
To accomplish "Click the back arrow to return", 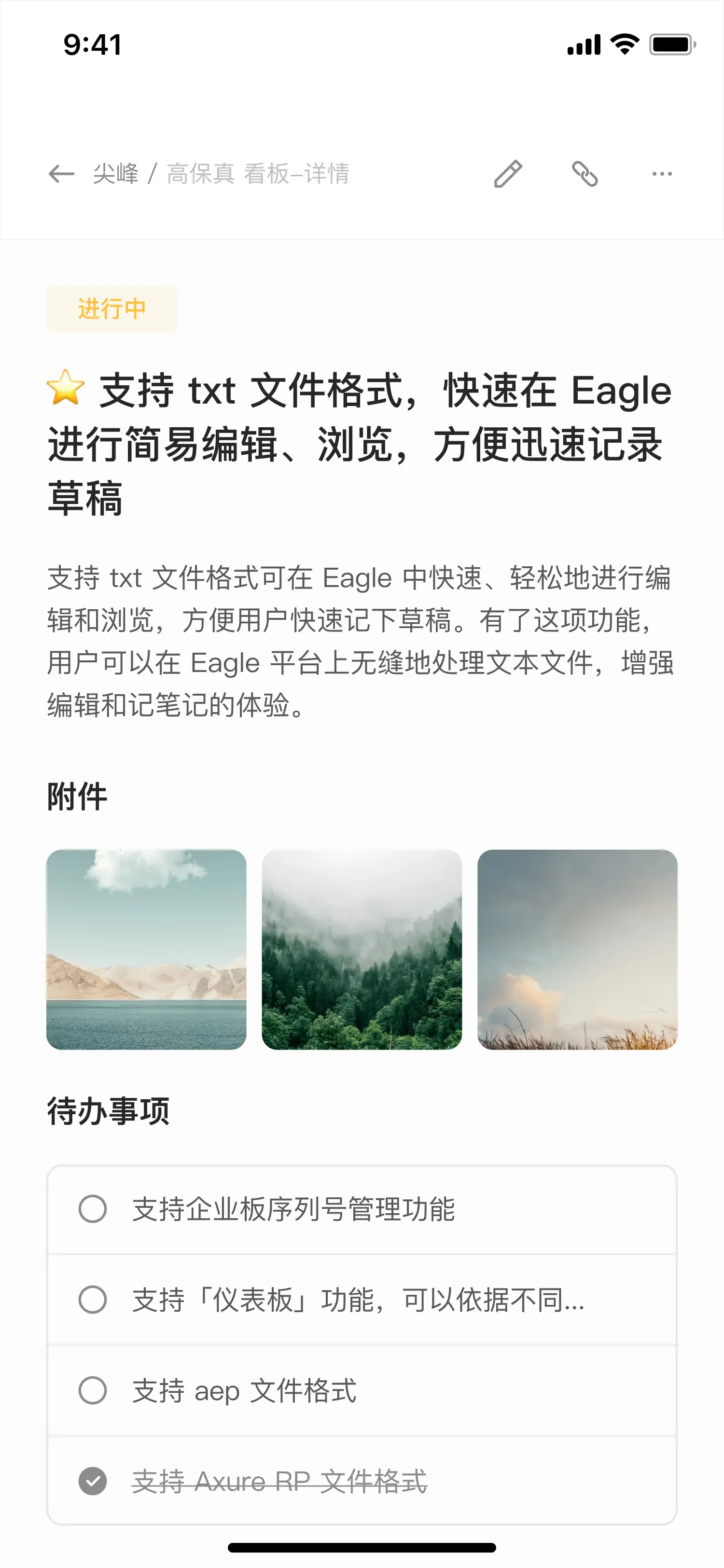I will pos(60,173).
